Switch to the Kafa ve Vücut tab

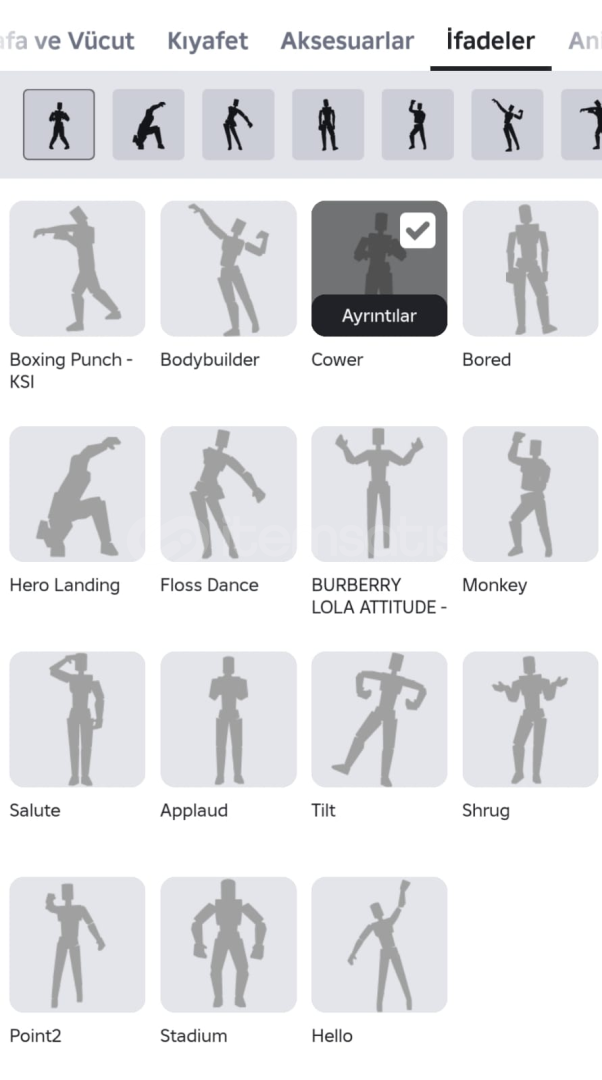coord(67,41)
